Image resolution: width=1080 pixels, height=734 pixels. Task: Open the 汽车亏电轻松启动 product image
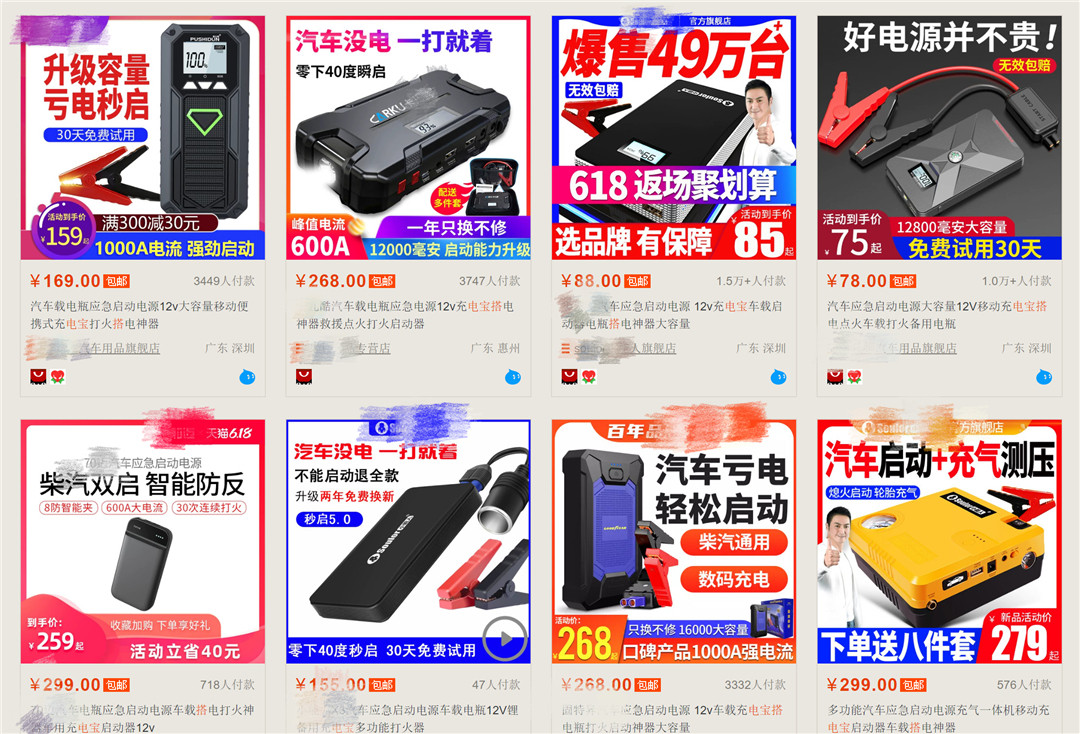673,541
